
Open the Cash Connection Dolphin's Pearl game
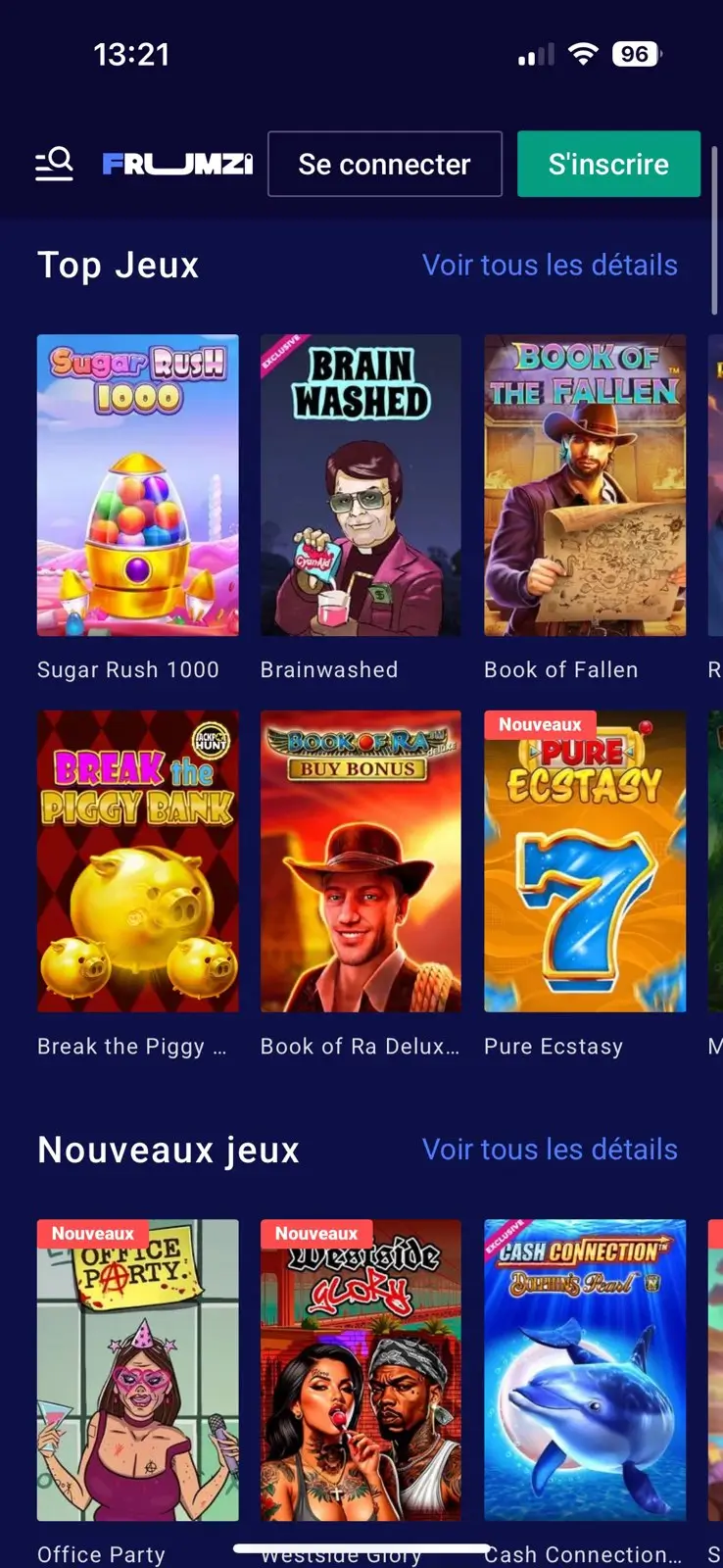tap(585, 1369)
